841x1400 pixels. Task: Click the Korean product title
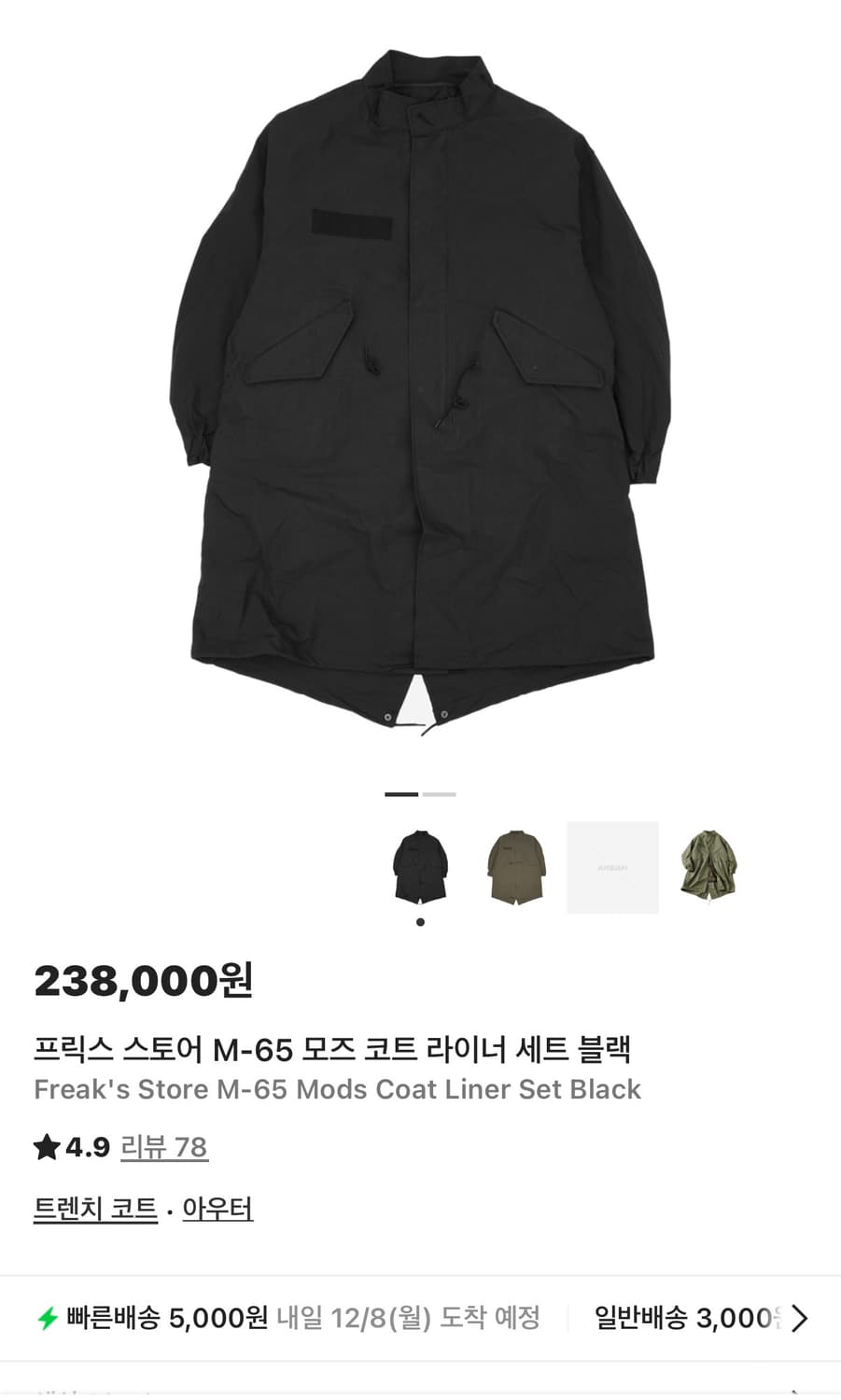click(x=333, y=1048)
